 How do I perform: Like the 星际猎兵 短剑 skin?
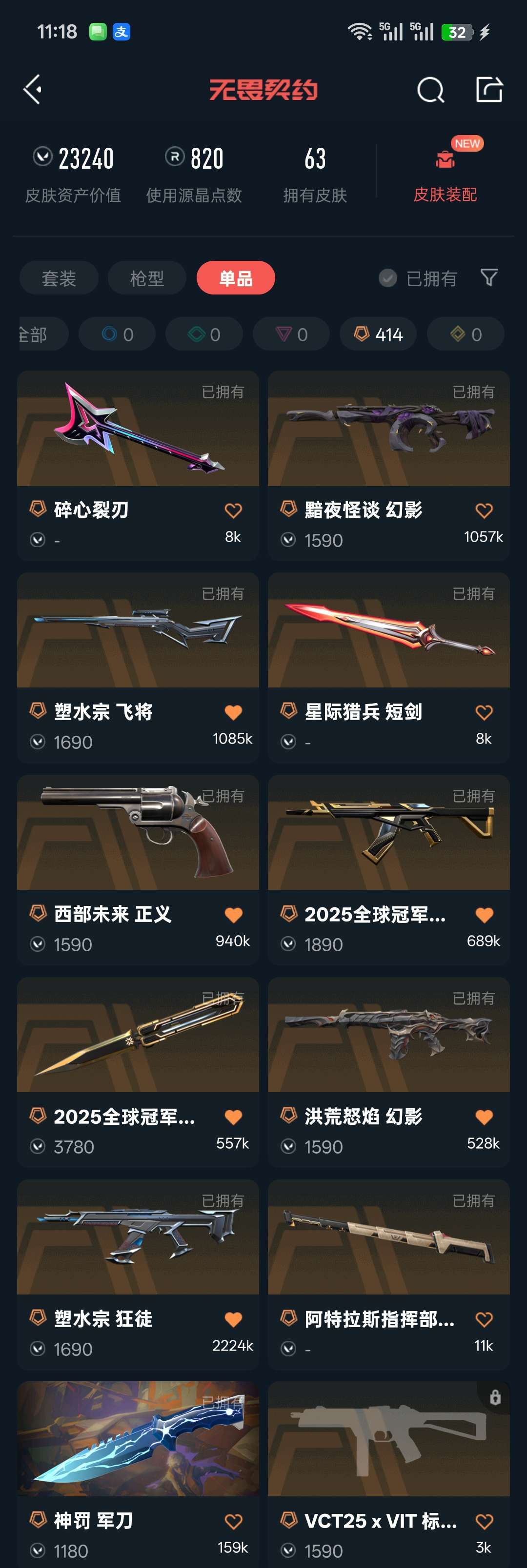pos(485,713)
